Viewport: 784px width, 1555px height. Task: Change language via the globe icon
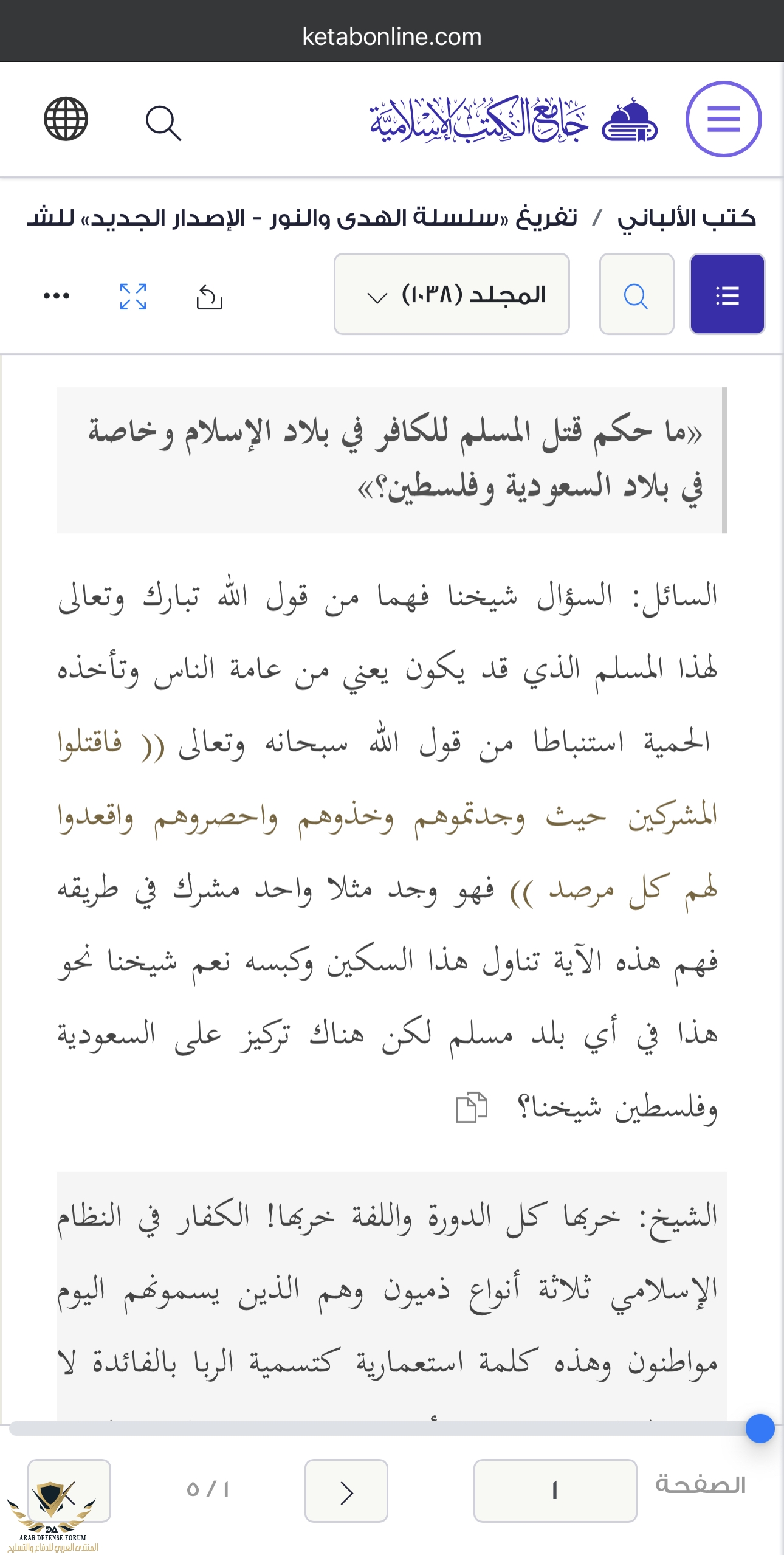[x=66, y=119]
